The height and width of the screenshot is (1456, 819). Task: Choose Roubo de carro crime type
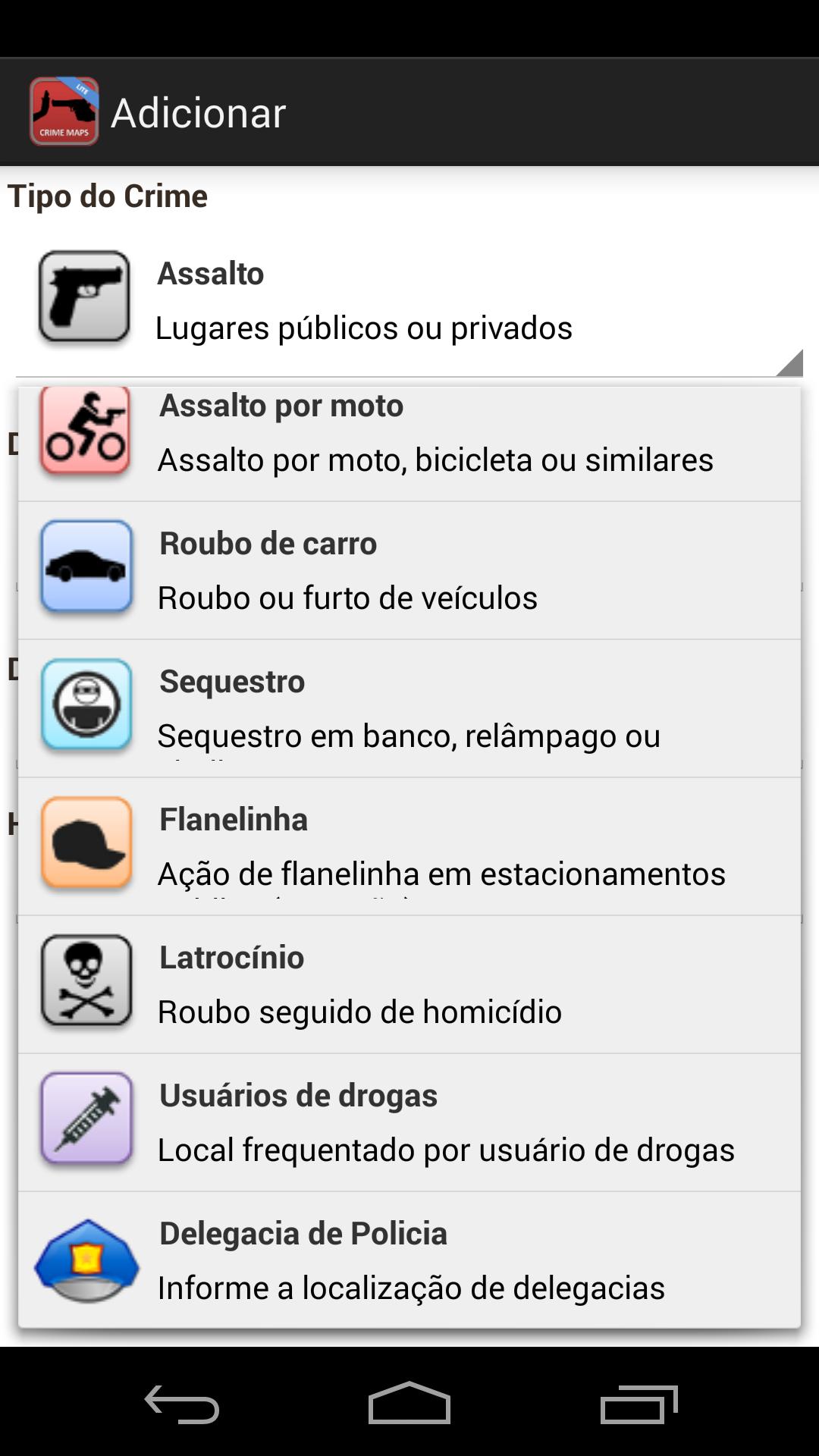(409, 570)
